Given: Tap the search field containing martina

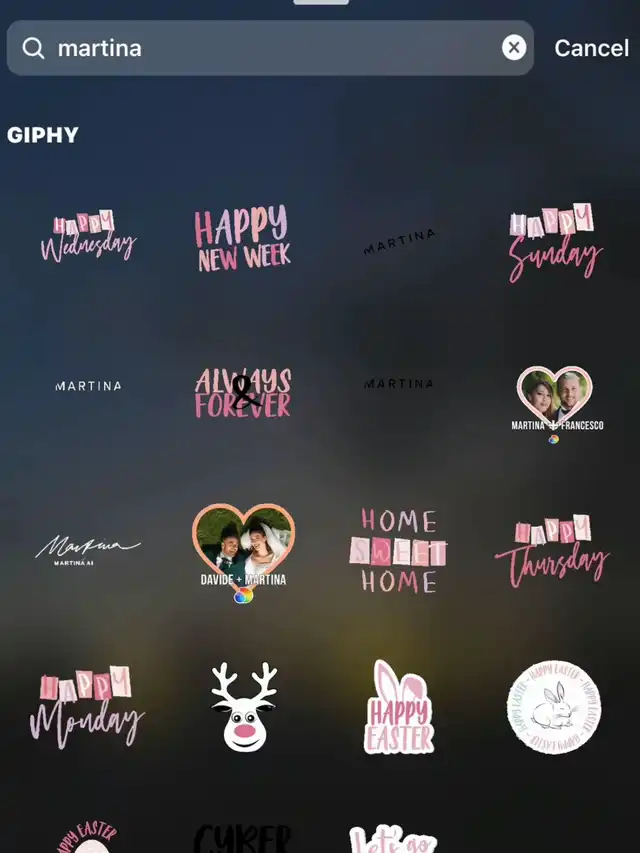Looking at the screenshot, I should 269,48.
